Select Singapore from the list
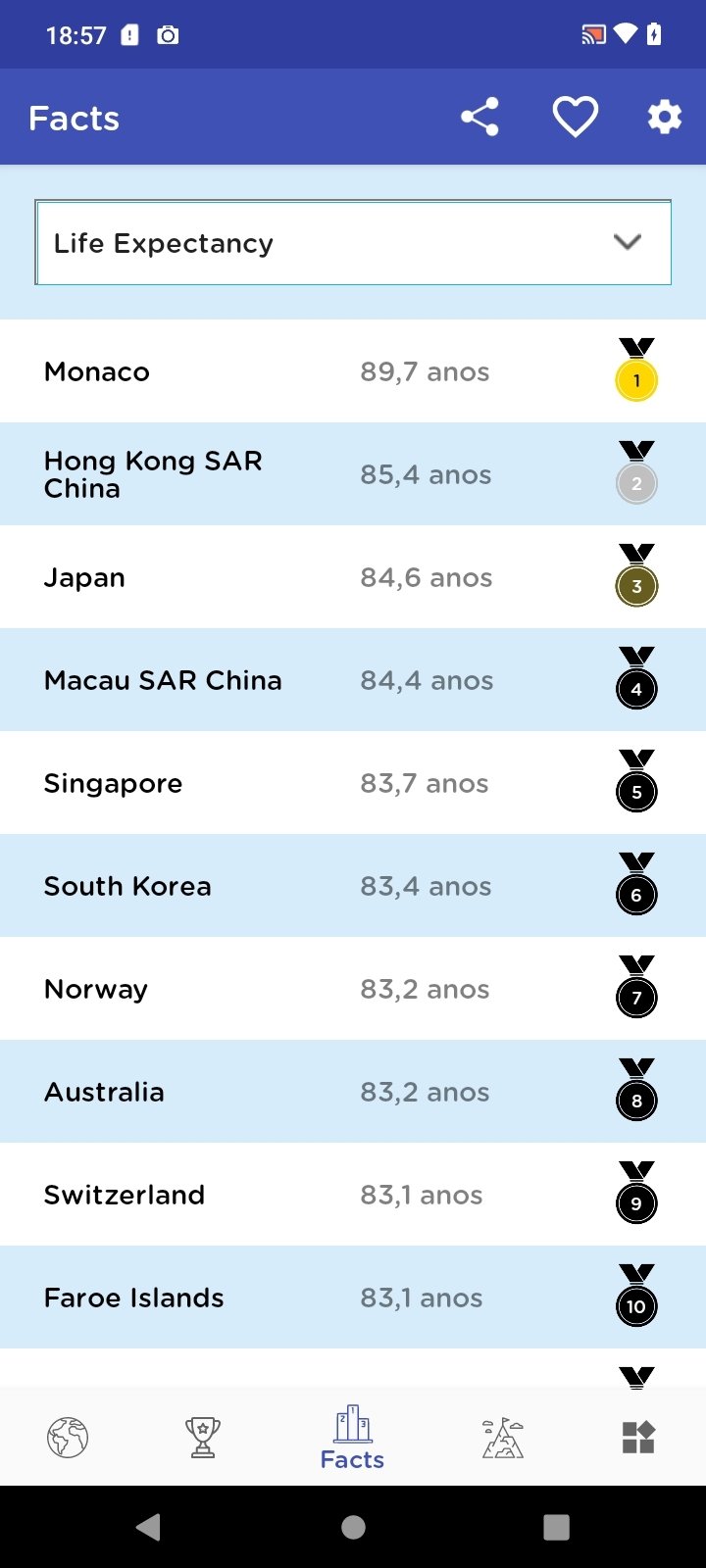706x1568 pixels. (x=353, y=783)
